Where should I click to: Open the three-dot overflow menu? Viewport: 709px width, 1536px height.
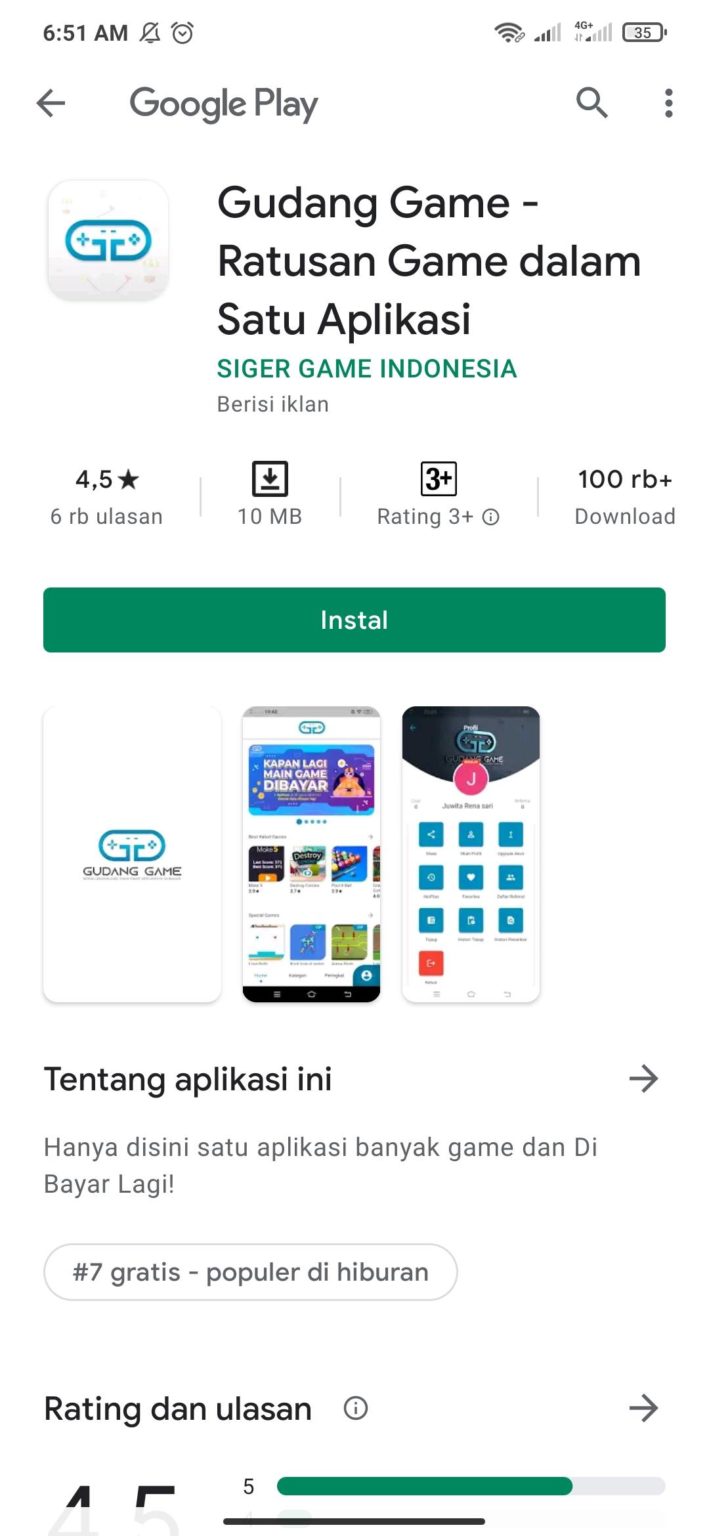point(668,102)
